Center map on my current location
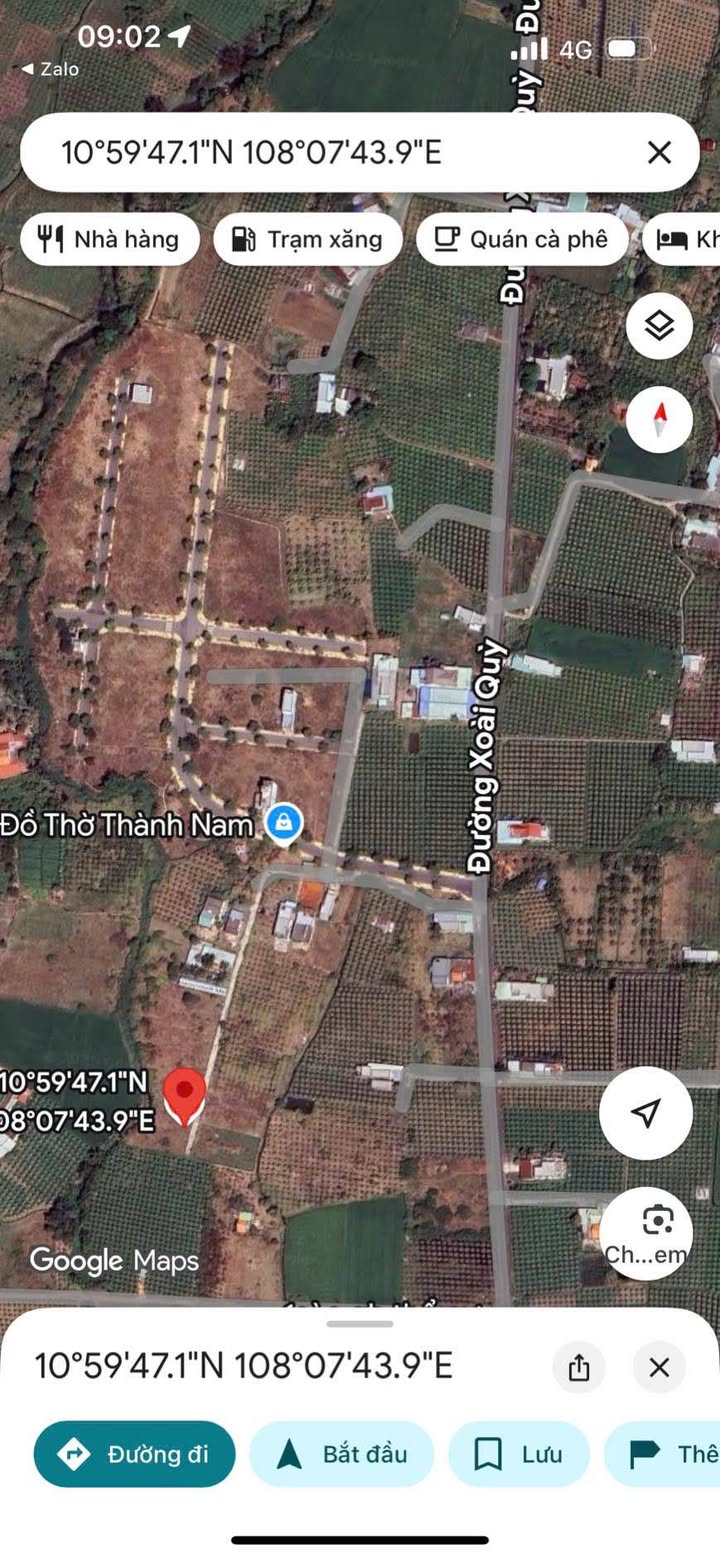 tap(646, 1113)
